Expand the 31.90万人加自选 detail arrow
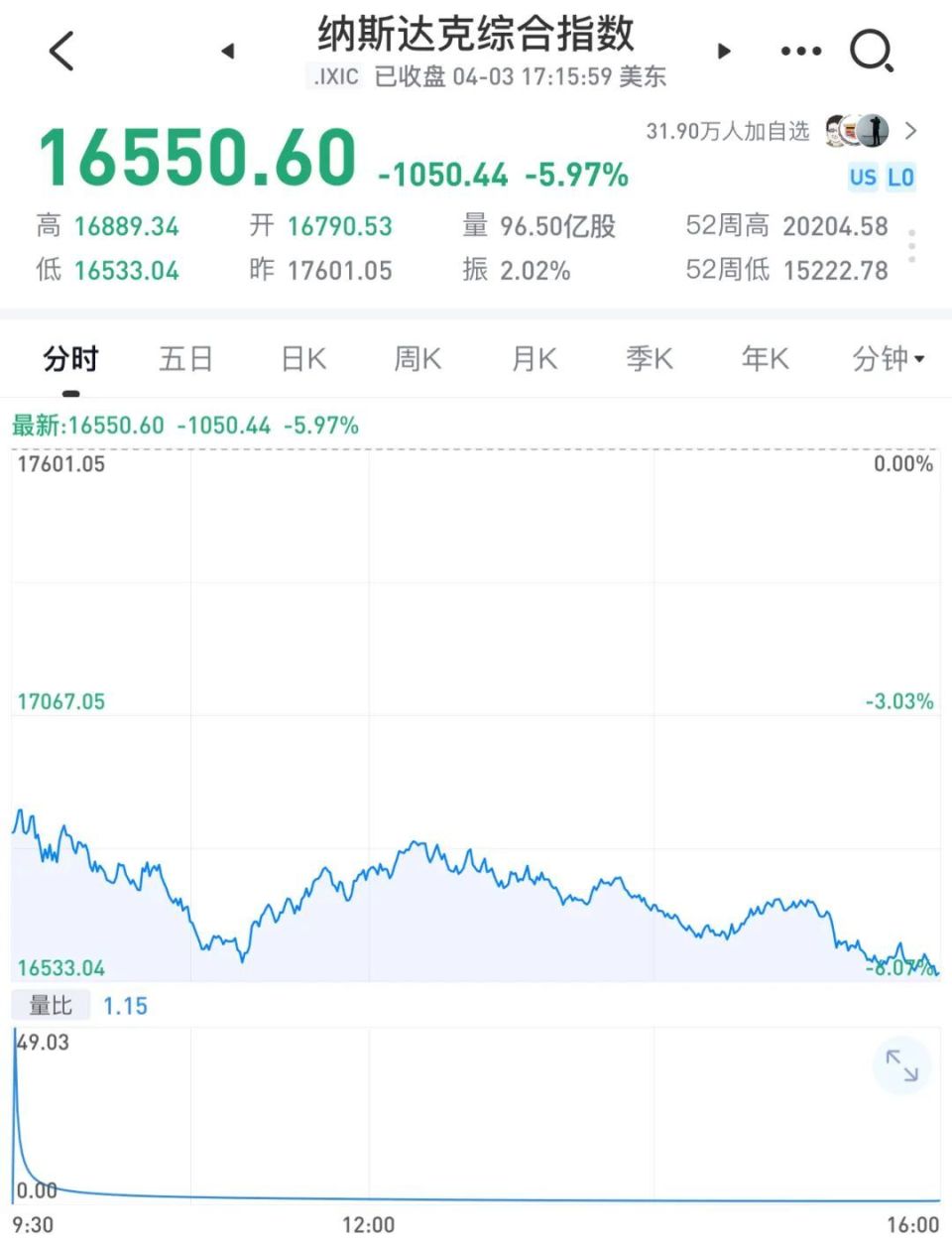 click(x=910, y=130)
